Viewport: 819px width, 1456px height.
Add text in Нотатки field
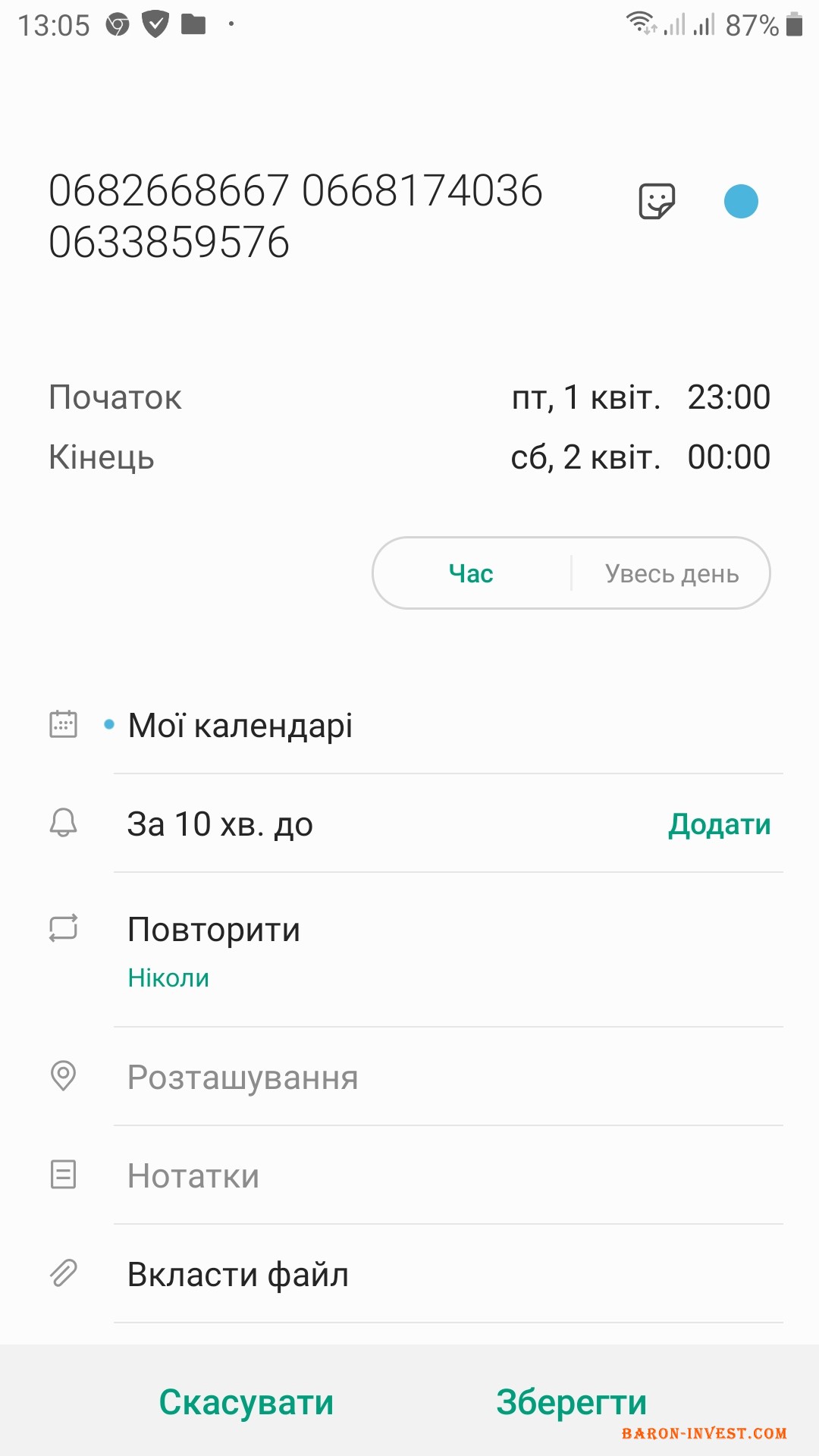click(x=193, y=1176)
